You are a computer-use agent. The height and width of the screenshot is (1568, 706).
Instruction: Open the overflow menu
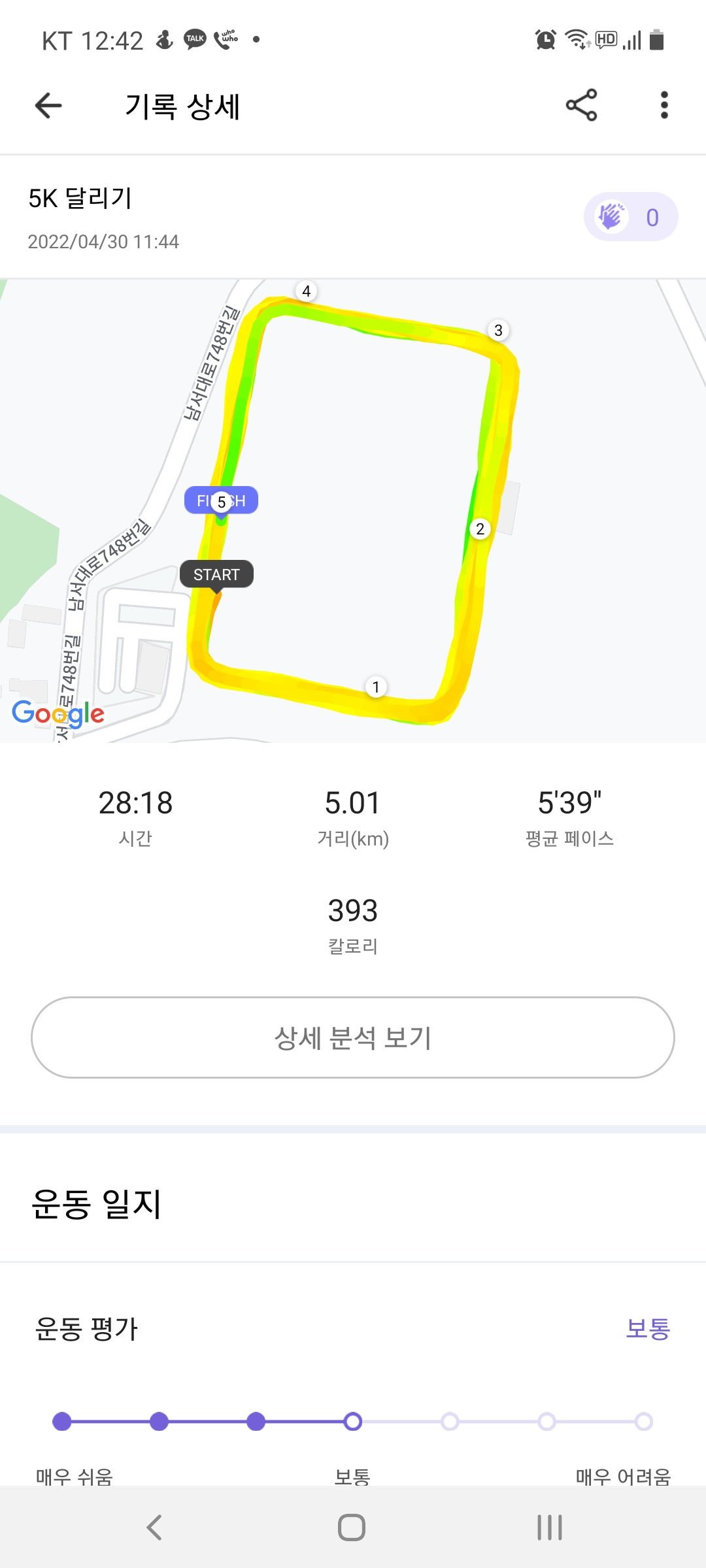pos(664,105)
